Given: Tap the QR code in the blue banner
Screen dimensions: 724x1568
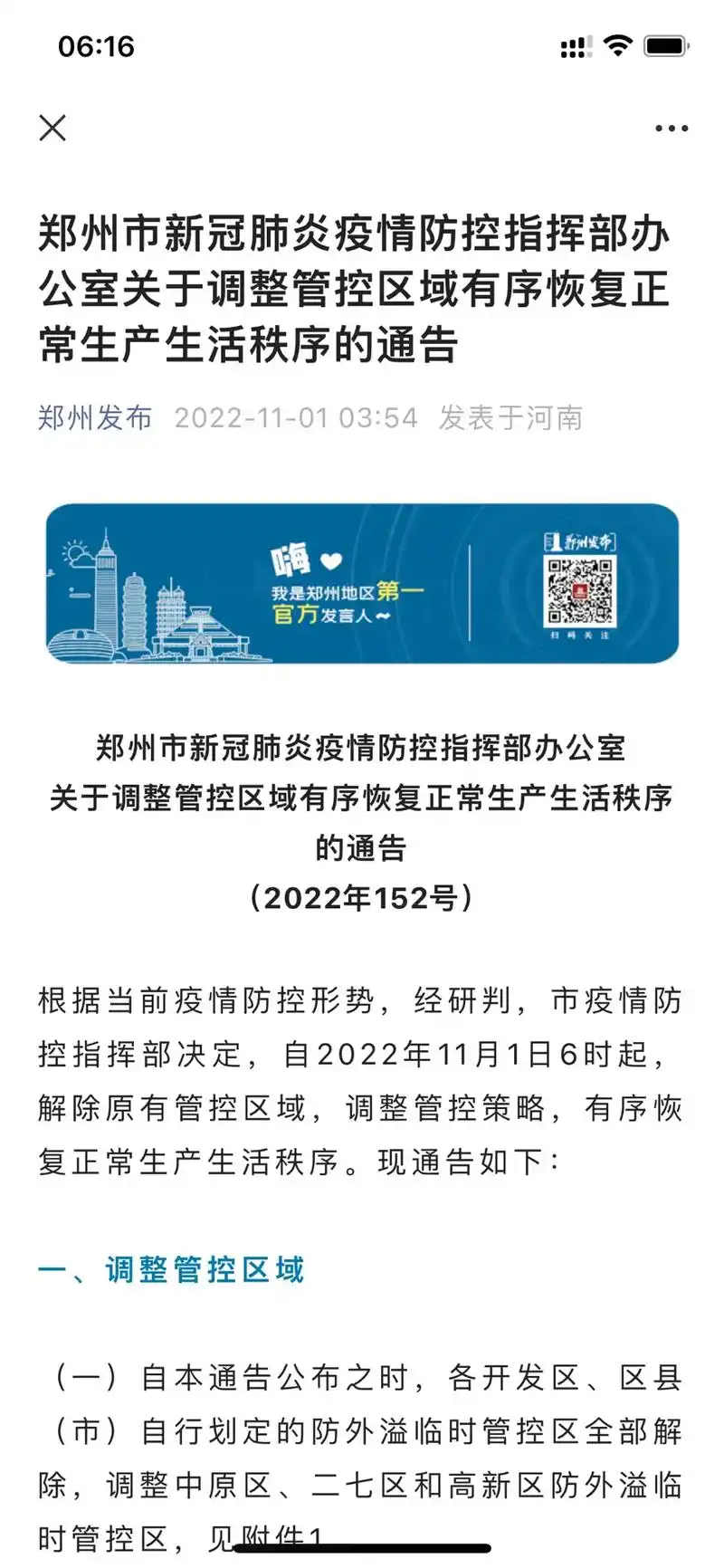Looking at the screenshot, I should click(x=582, y=593).
